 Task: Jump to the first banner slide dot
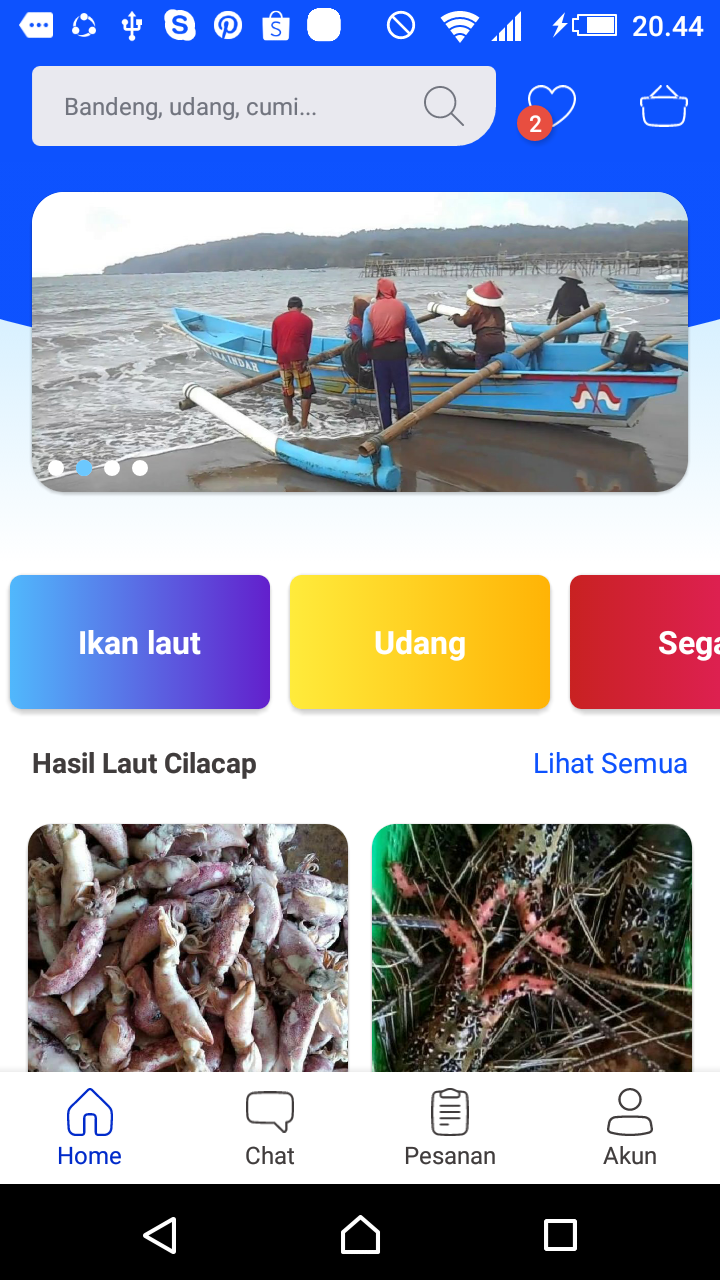click(x=56, y=468)
